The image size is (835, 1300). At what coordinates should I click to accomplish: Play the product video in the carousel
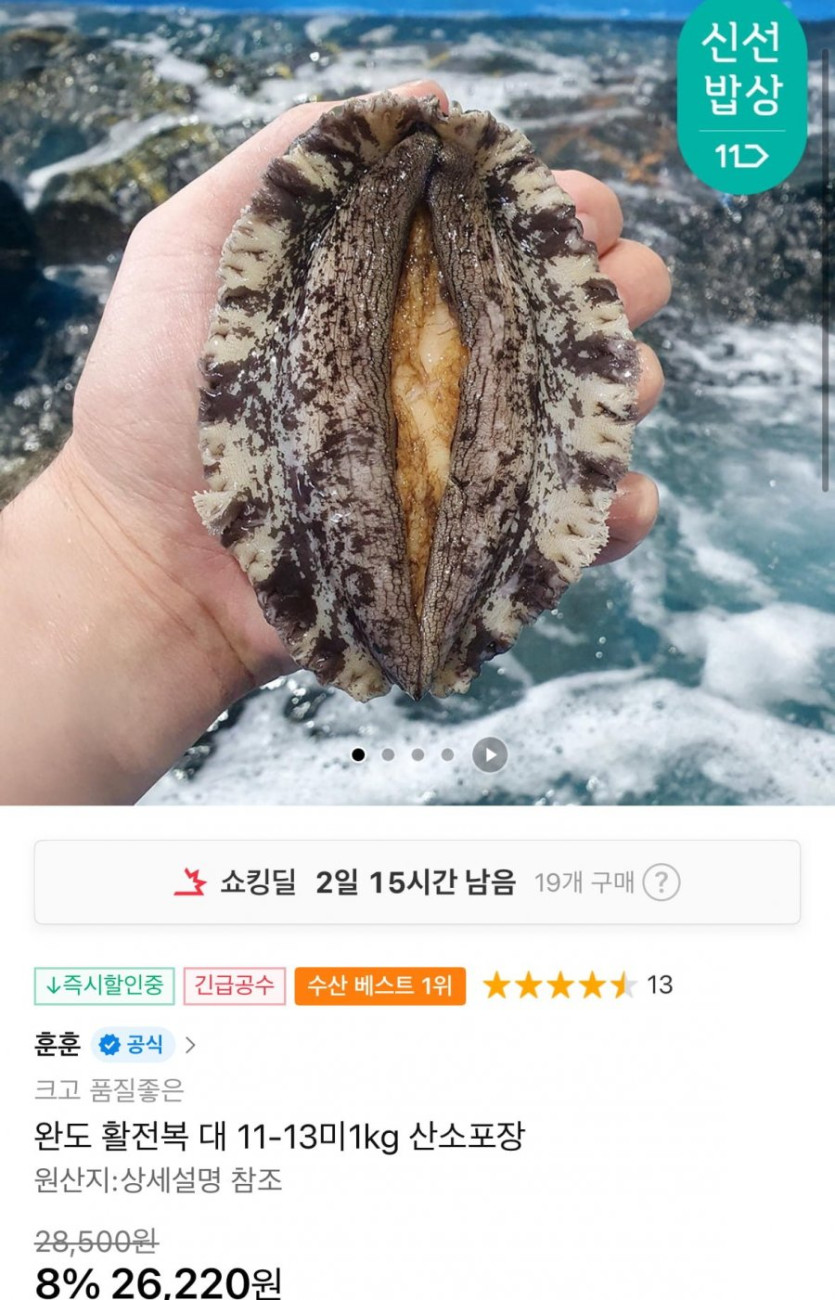pos(489,755)
